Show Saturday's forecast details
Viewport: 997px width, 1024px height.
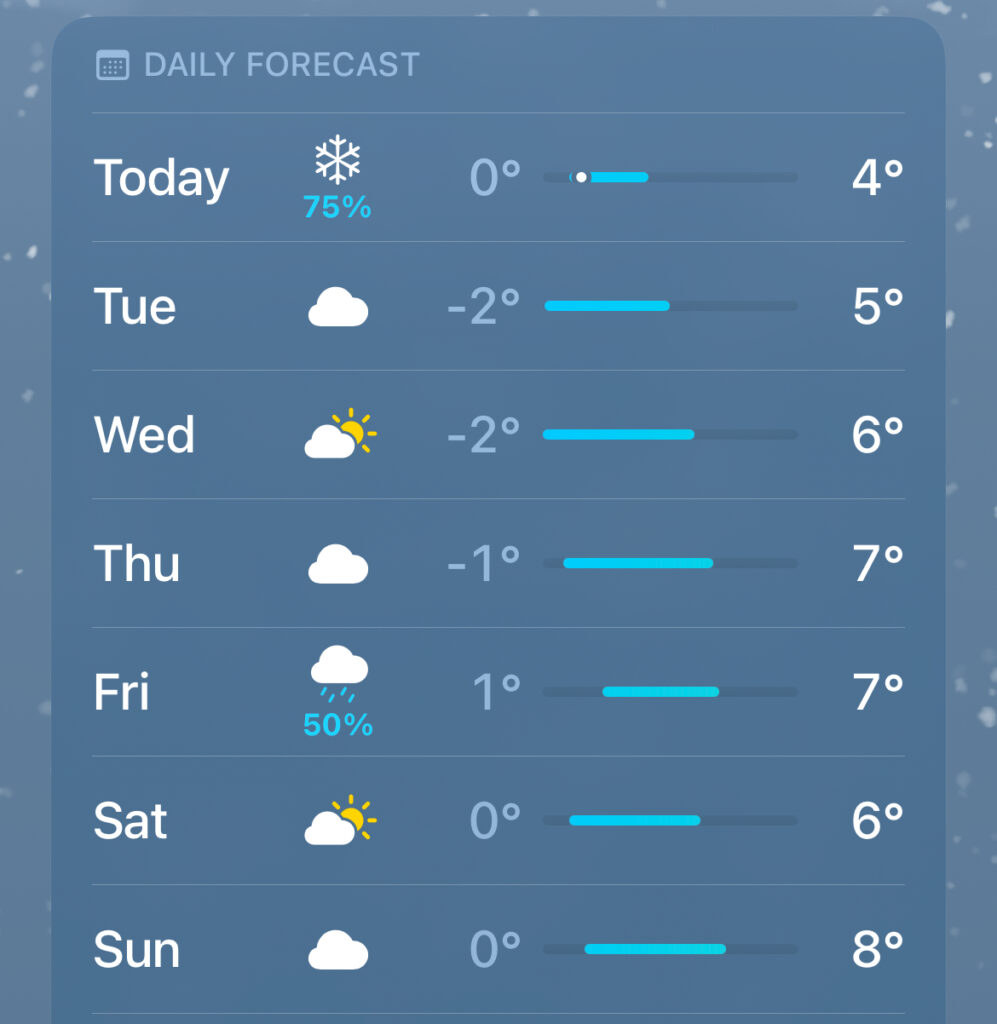click(498, 821)
